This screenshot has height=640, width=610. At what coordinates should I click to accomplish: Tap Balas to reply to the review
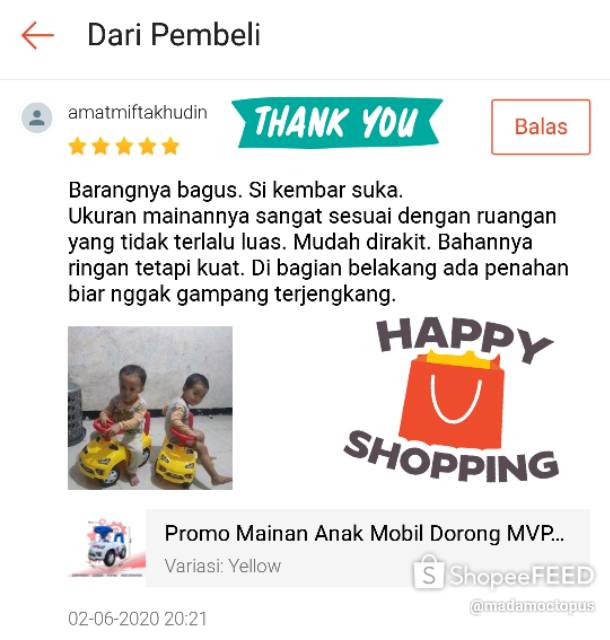point(540,127)
